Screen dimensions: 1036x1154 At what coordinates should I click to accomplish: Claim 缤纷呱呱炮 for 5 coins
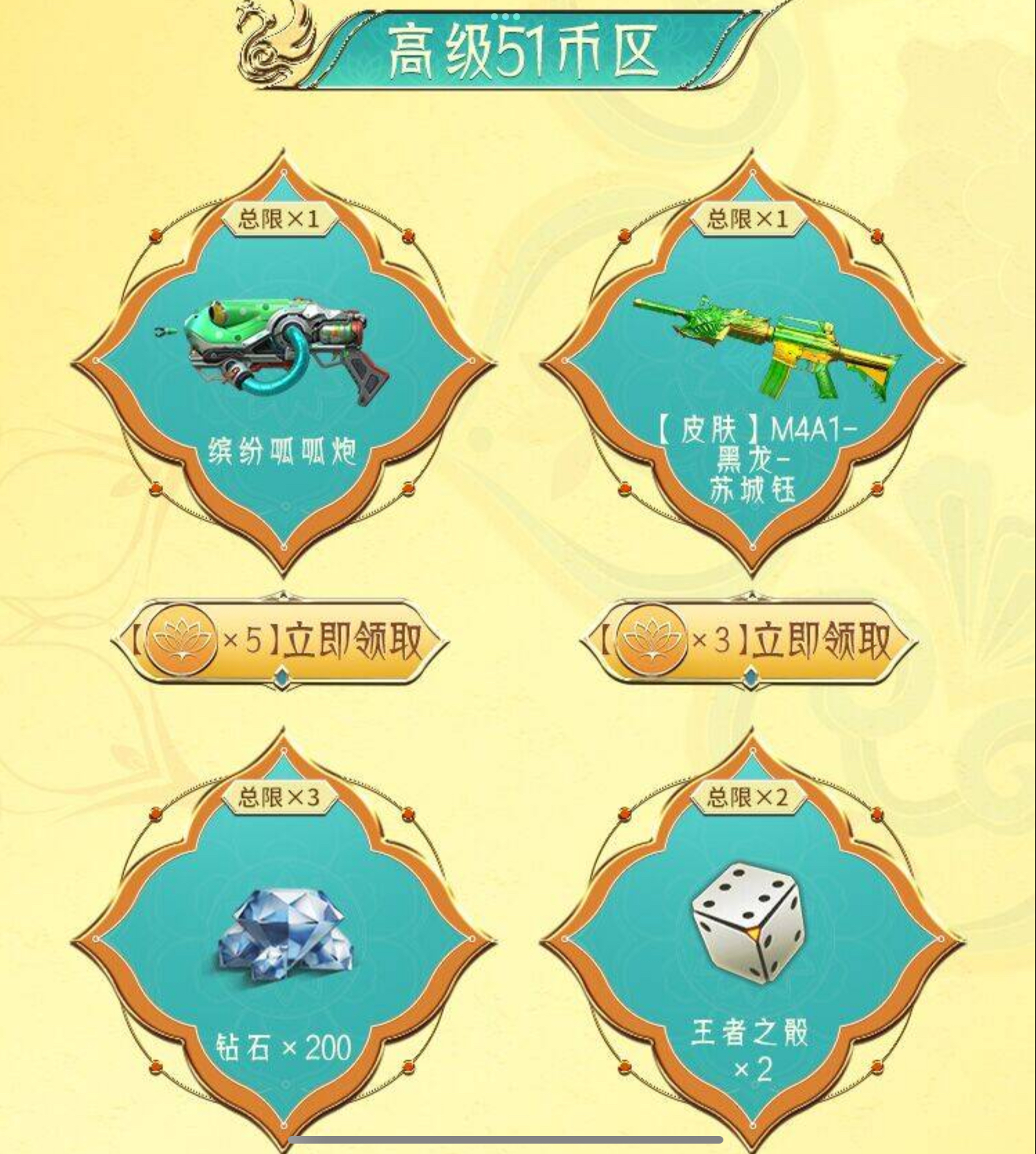[x=280, y=641]
